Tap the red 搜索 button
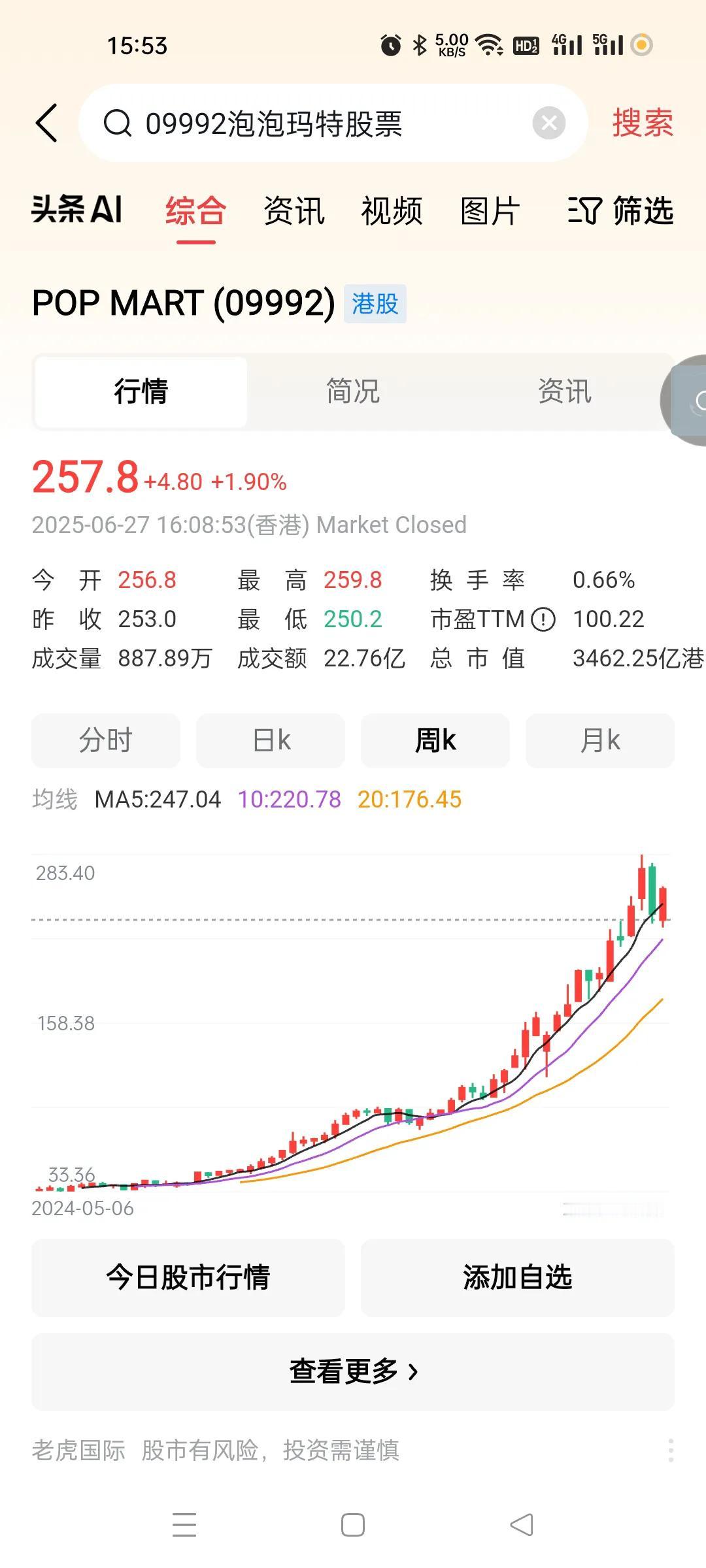 pyautogui.click(x=643, y=123)
